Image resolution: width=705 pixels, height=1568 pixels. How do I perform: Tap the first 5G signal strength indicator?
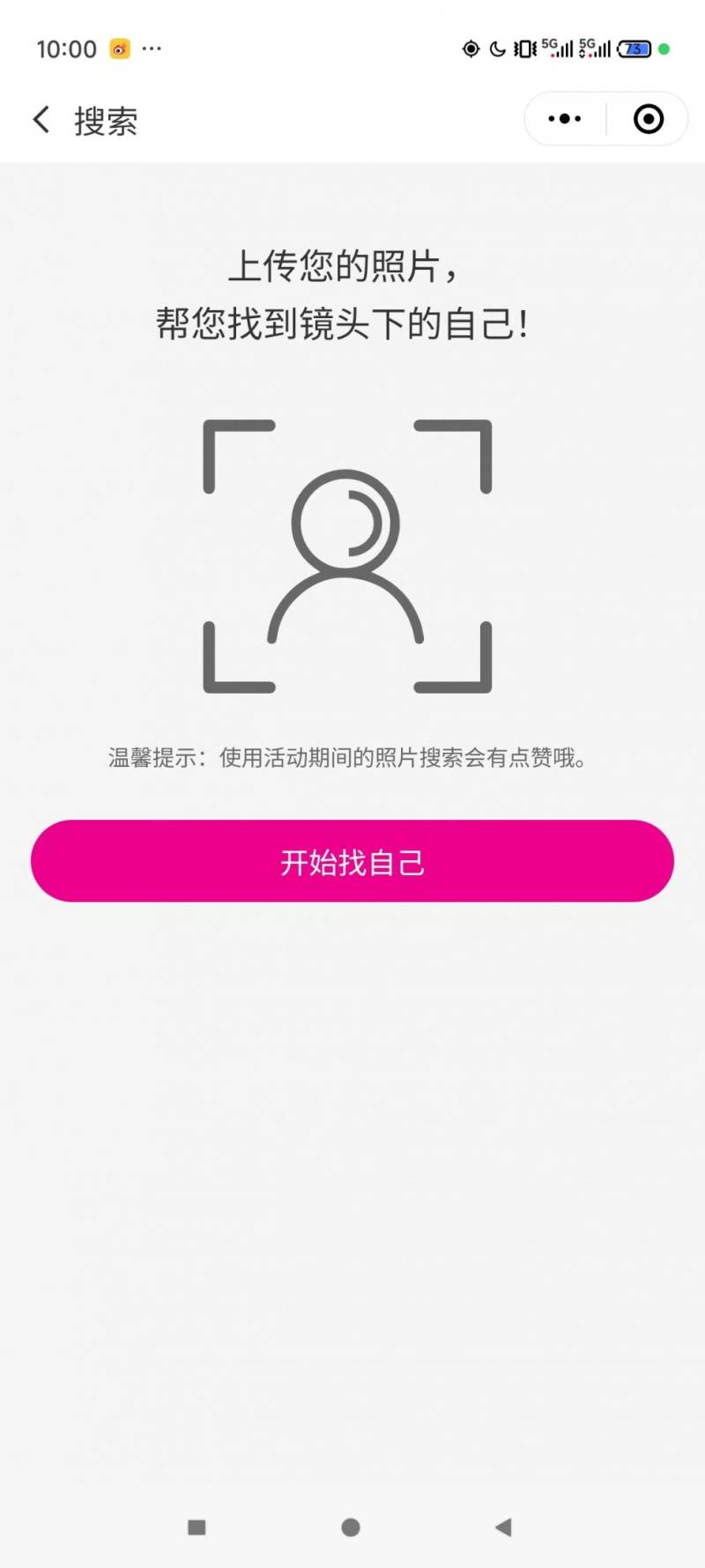point(556,48)
